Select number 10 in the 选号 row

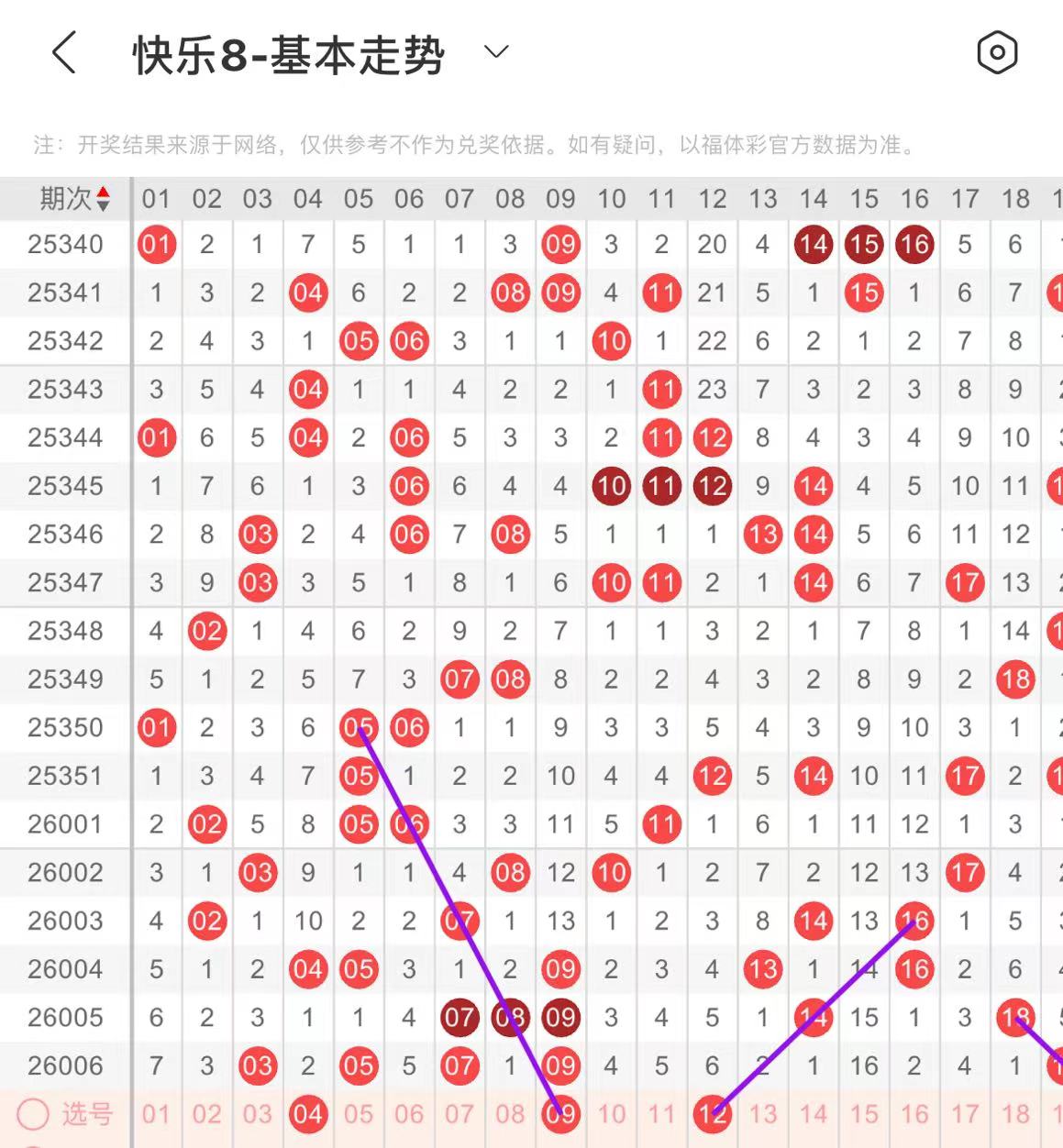coord(611,1114)
